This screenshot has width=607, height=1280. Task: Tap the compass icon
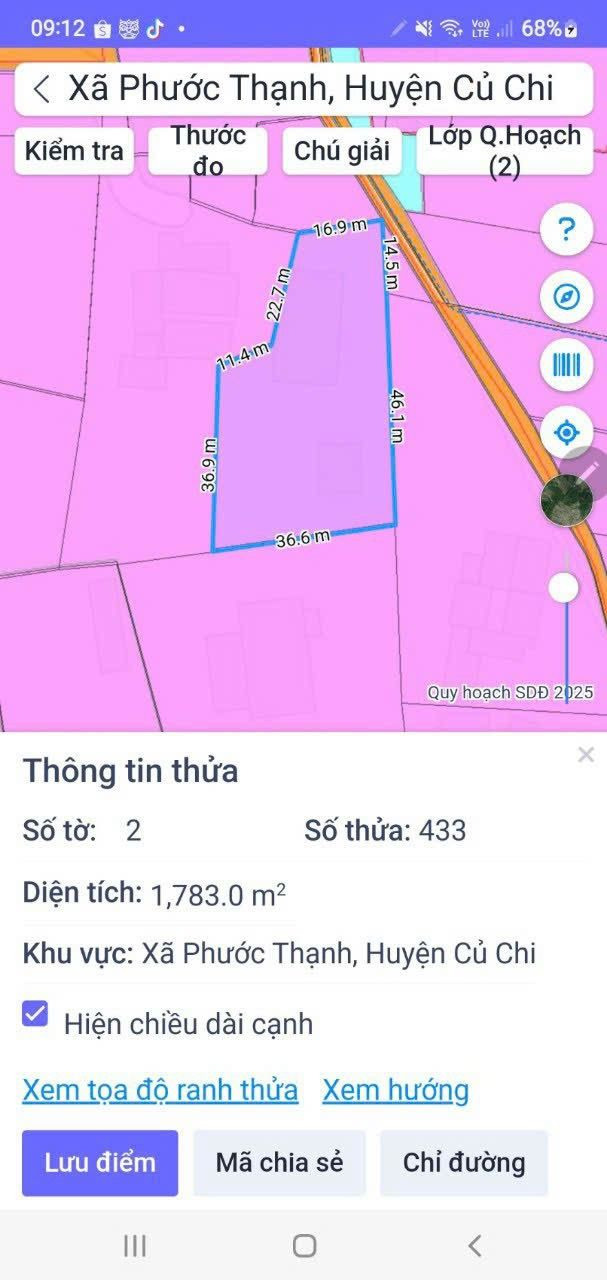coord(566,298)
